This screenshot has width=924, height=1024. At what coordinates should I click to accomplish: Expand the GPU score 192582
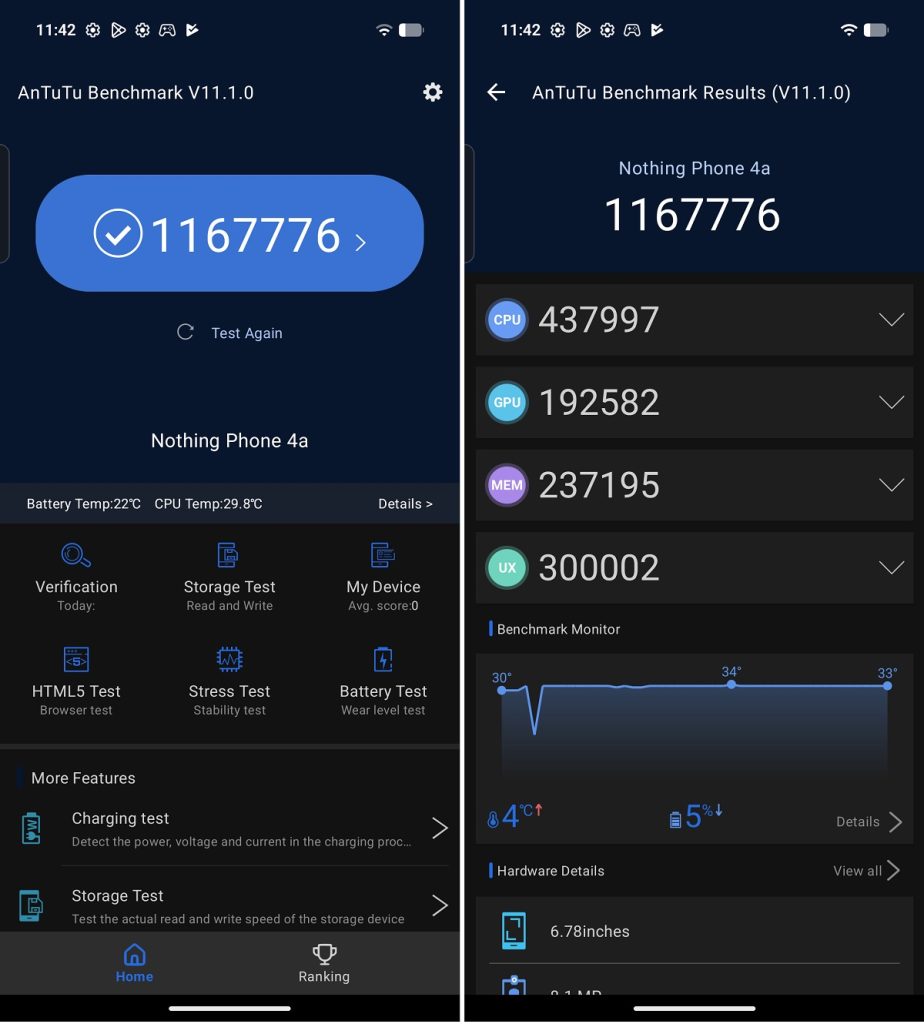point(693,402)
